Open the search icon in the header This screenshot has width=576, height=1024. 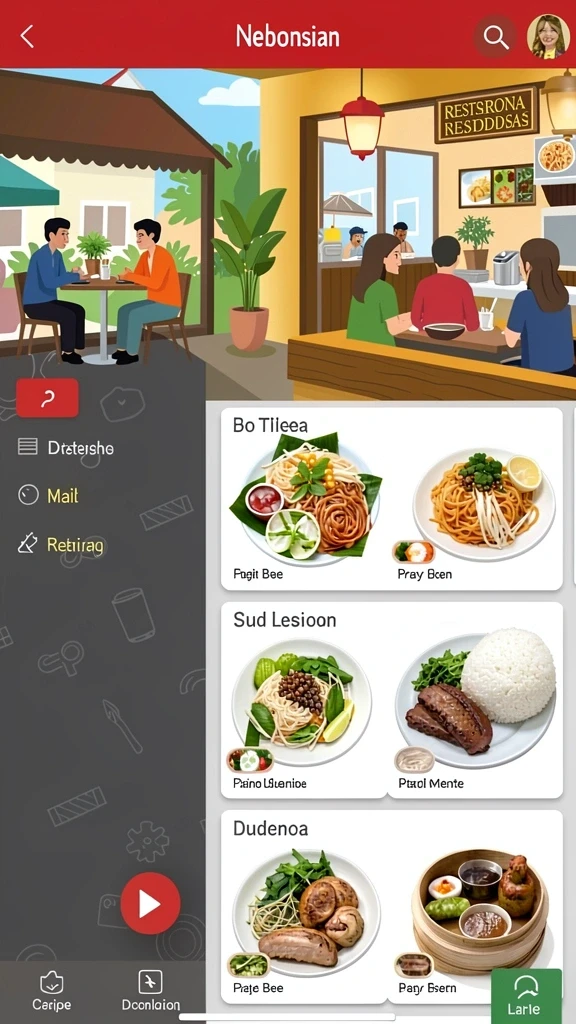tap(495, 37)
